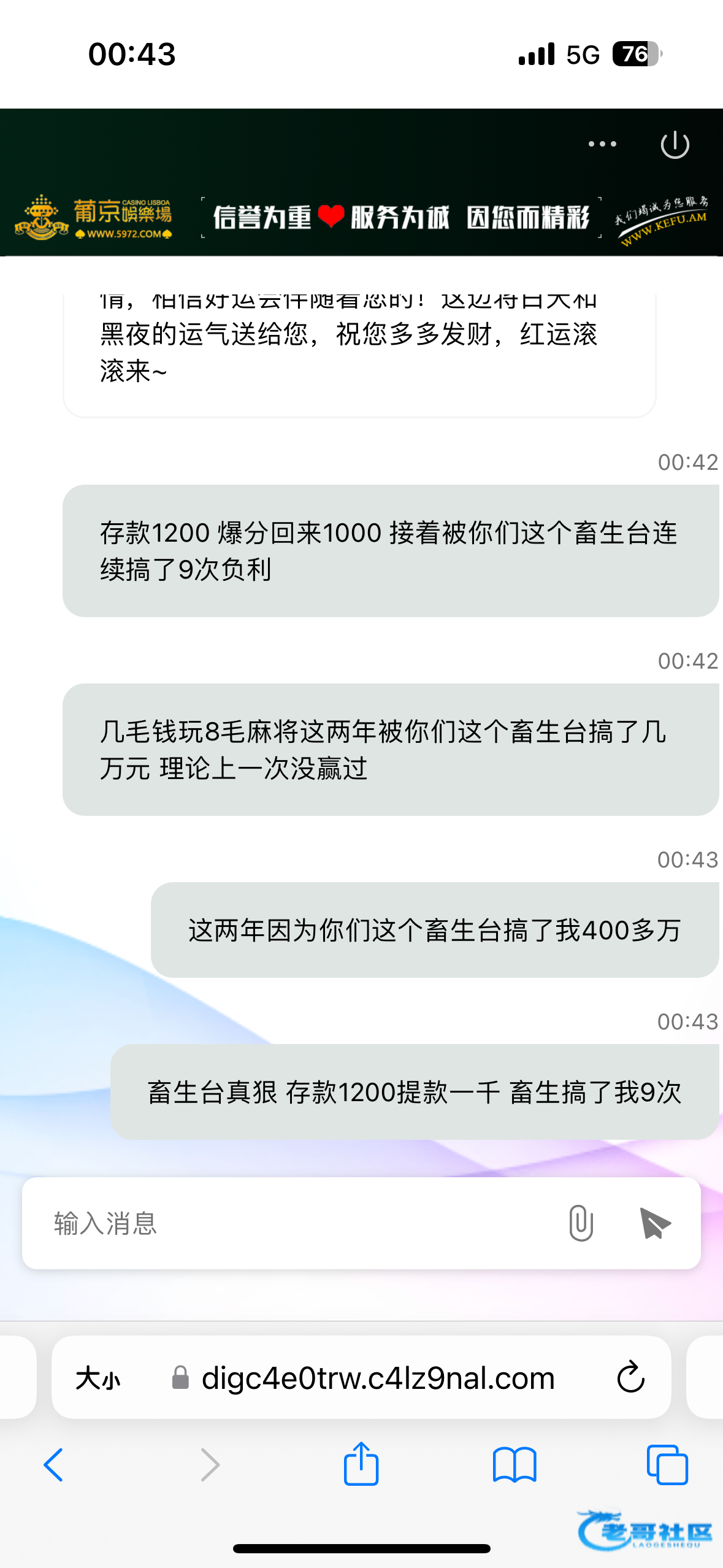
Task: Reload the current page
Action: tap(630, 1378)
